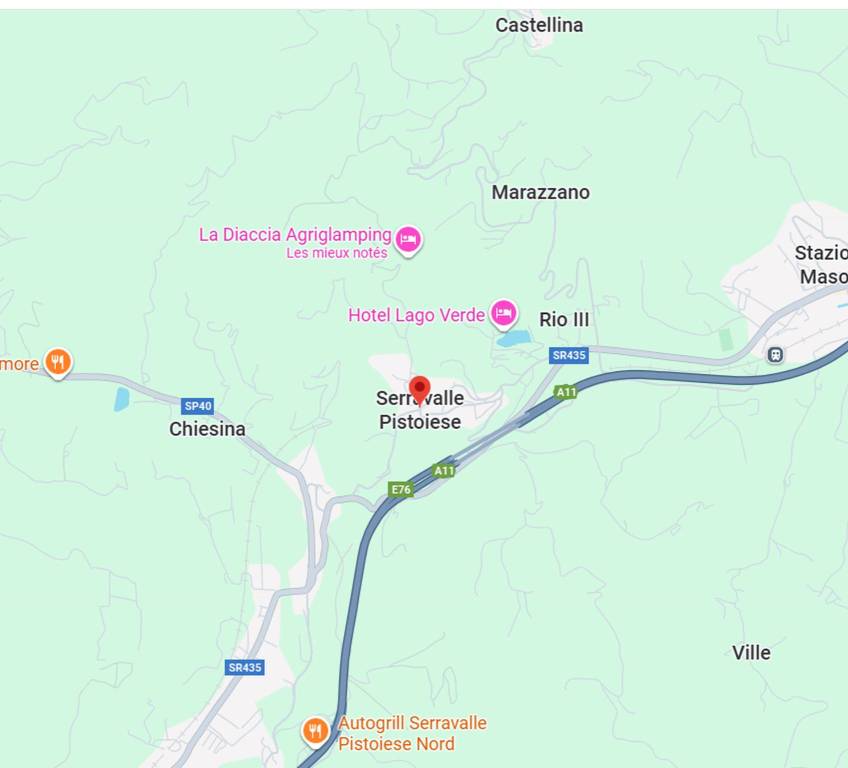Open the orange restaurant marker near Chiesina
The image size is (848, 768).
pyautogui.click(x=59, y=362)
